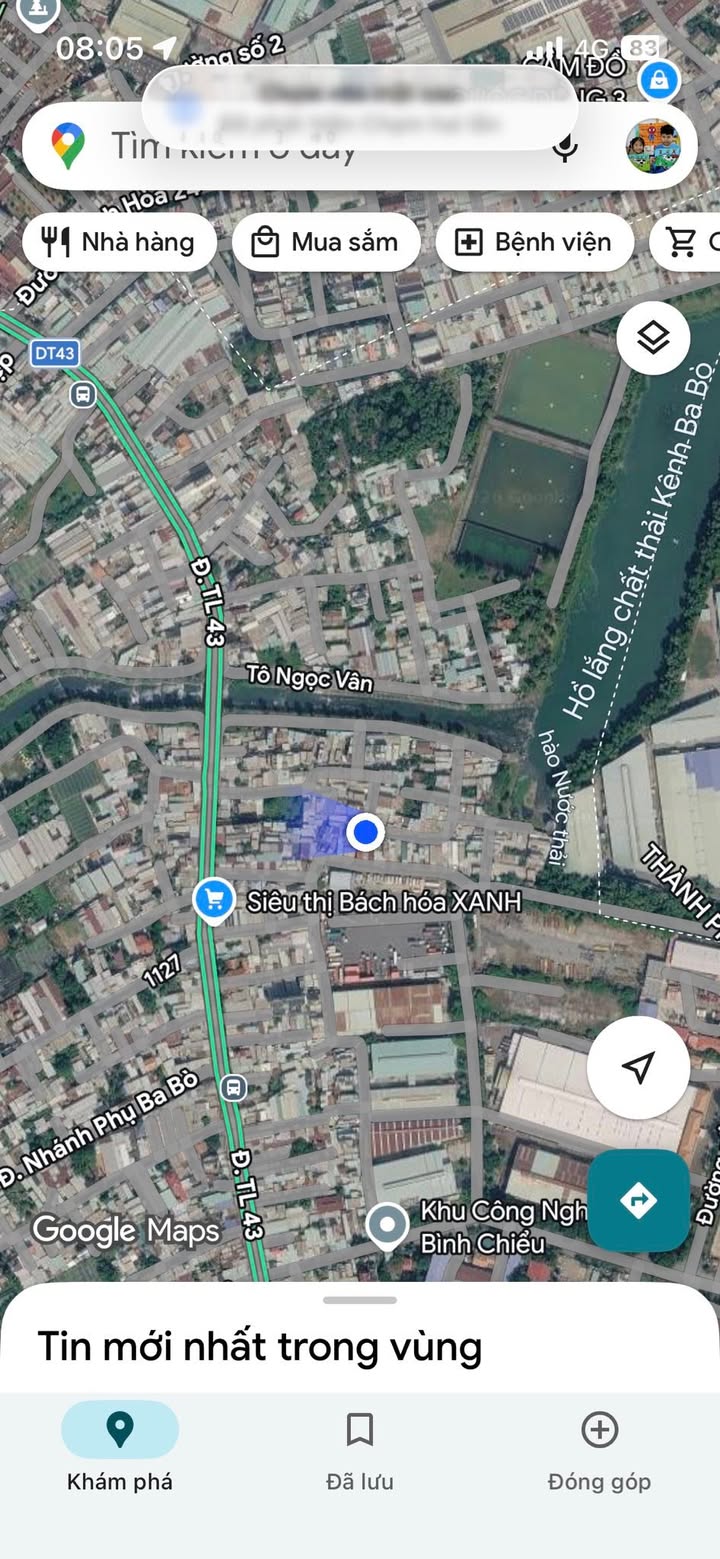The width and height of the screenshot is (720, 1559).
Task: Filter by the Nhà hàng chip
Action: [120, 242]
